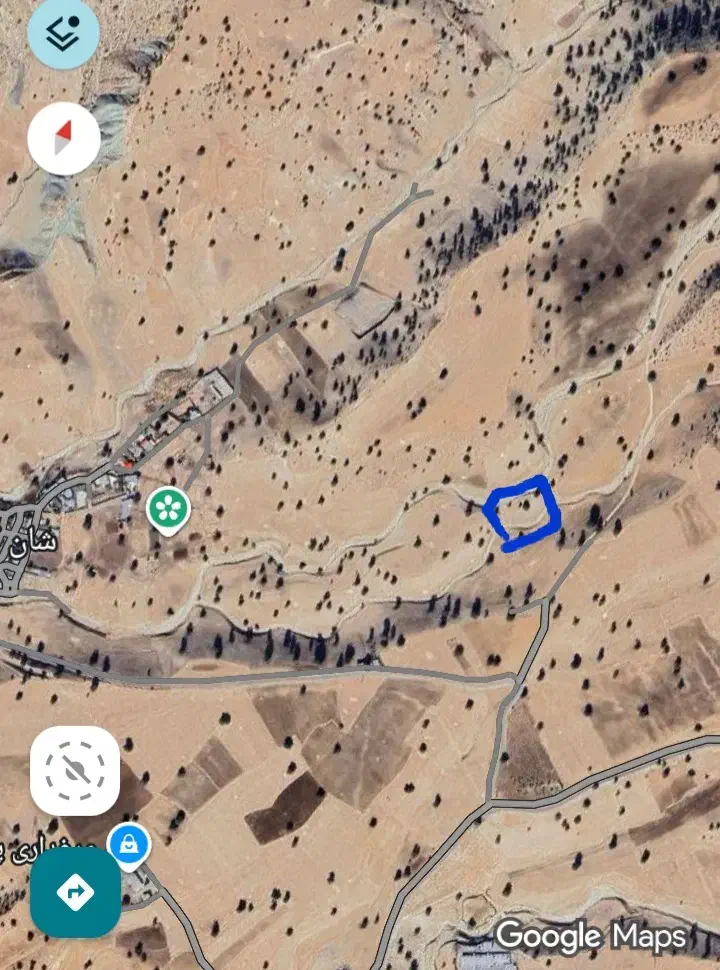This screenshot has width=720, height=970.
Task: Tap the compass to reset map orientation
Action: point(63,138)
